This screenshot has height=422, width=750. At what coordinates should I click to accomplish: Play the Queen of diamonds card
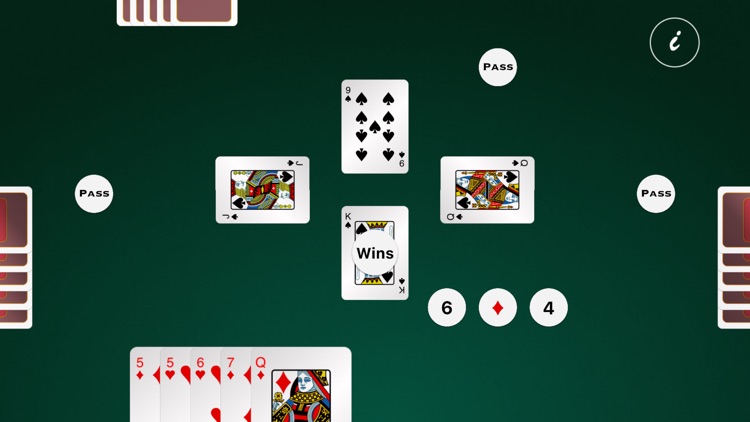[300, 388]
